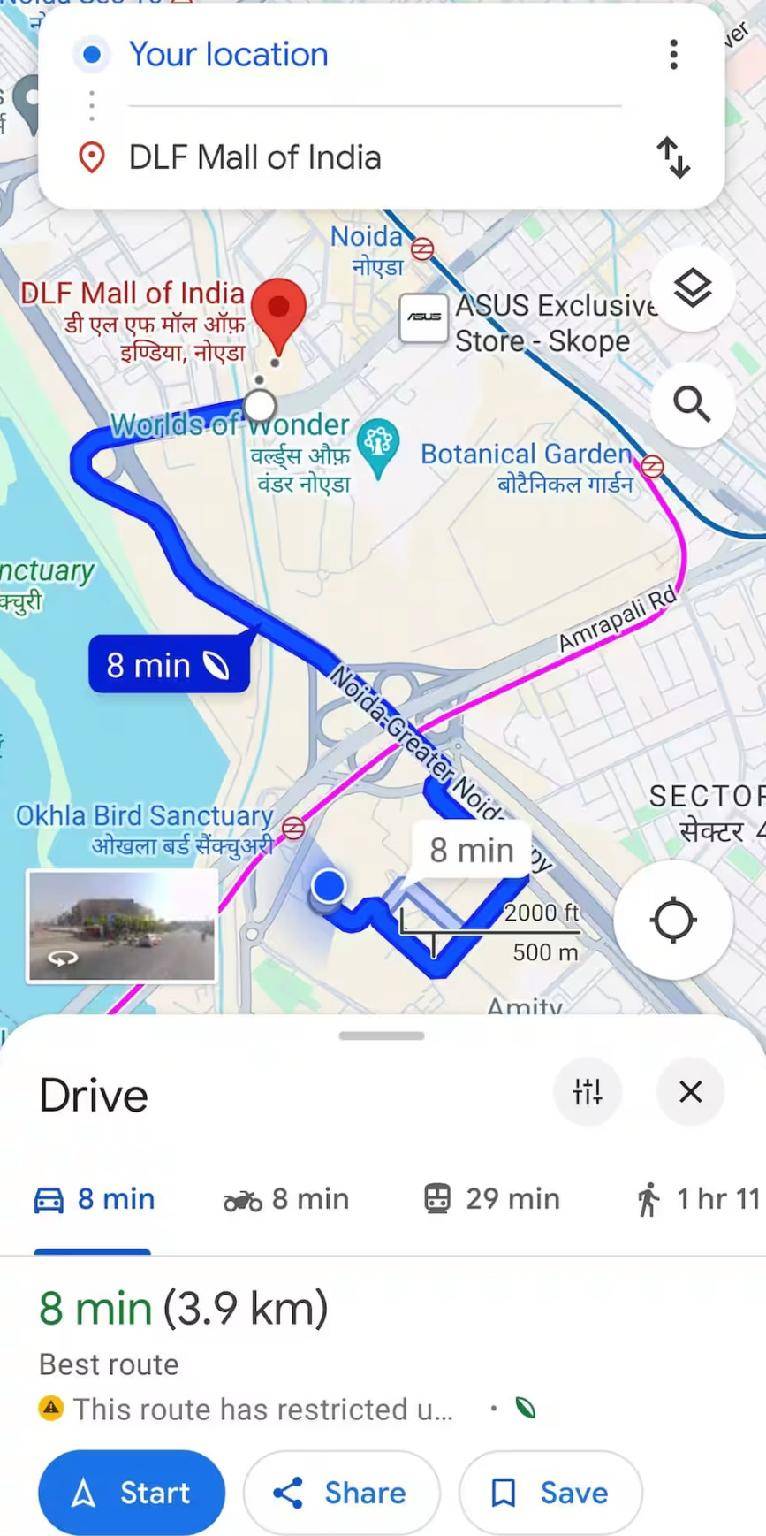Save this route

[x=549, y=1493]
